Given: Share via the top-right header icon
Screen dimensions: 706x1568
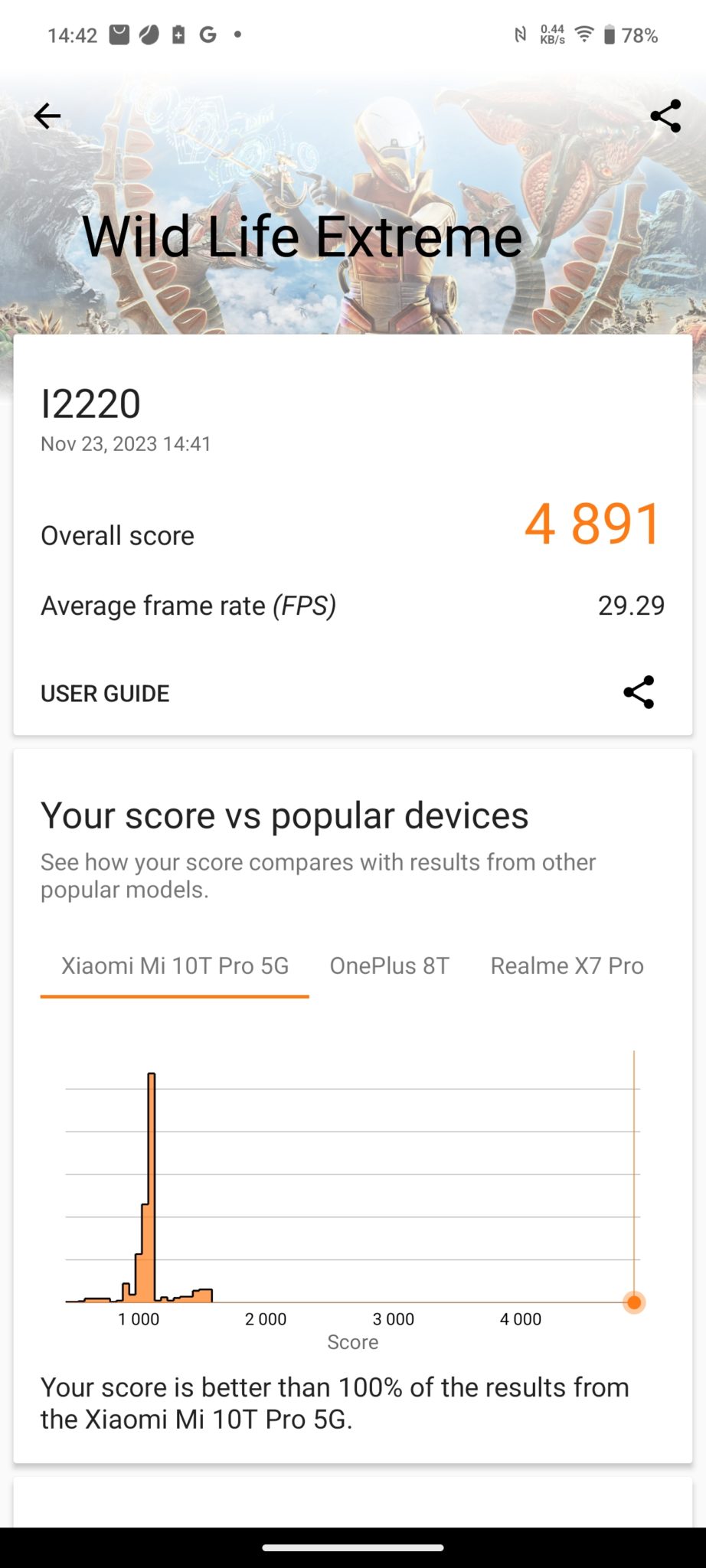Looking at the screenshot, I should pos(665,116).
